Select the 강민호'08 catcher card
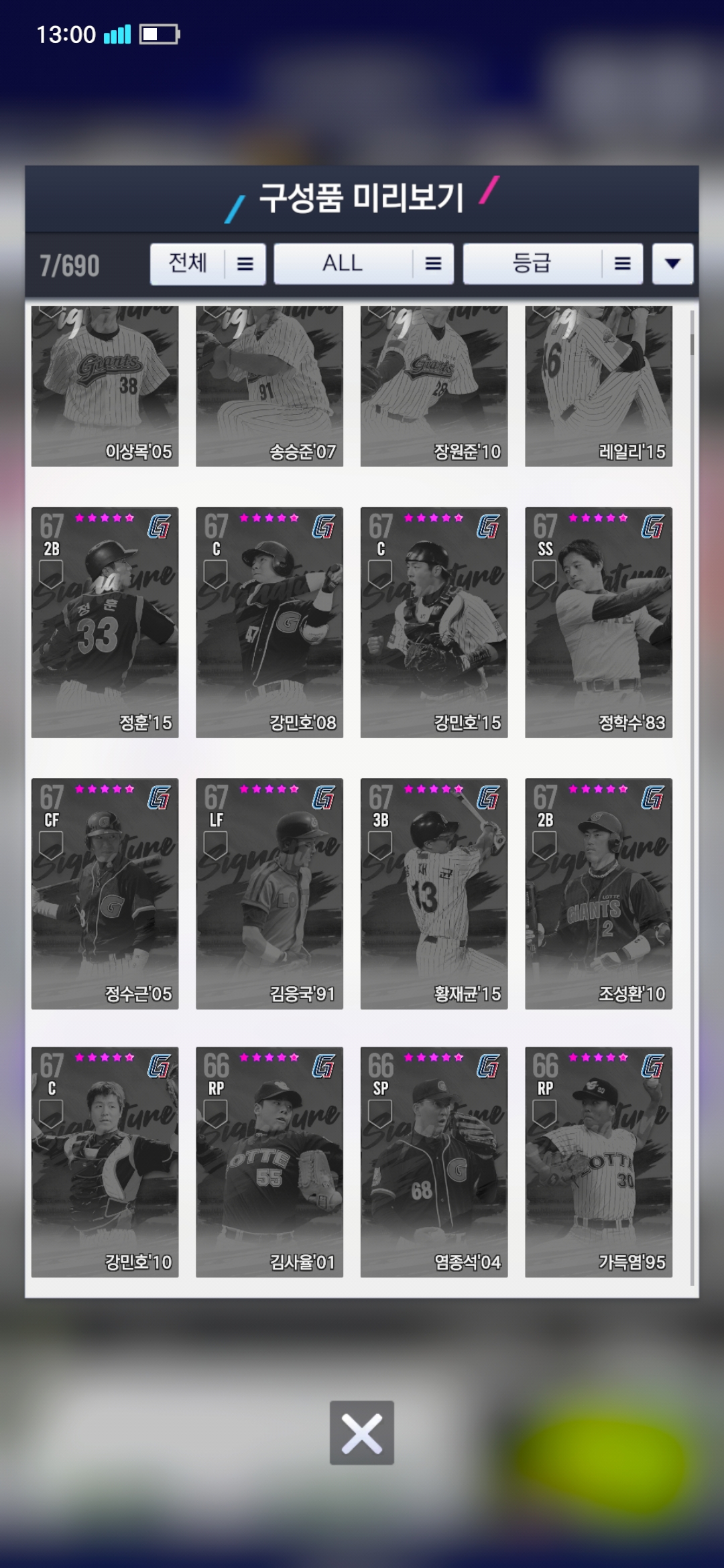This screenshot has width=724, height=1568. (269, 623)
